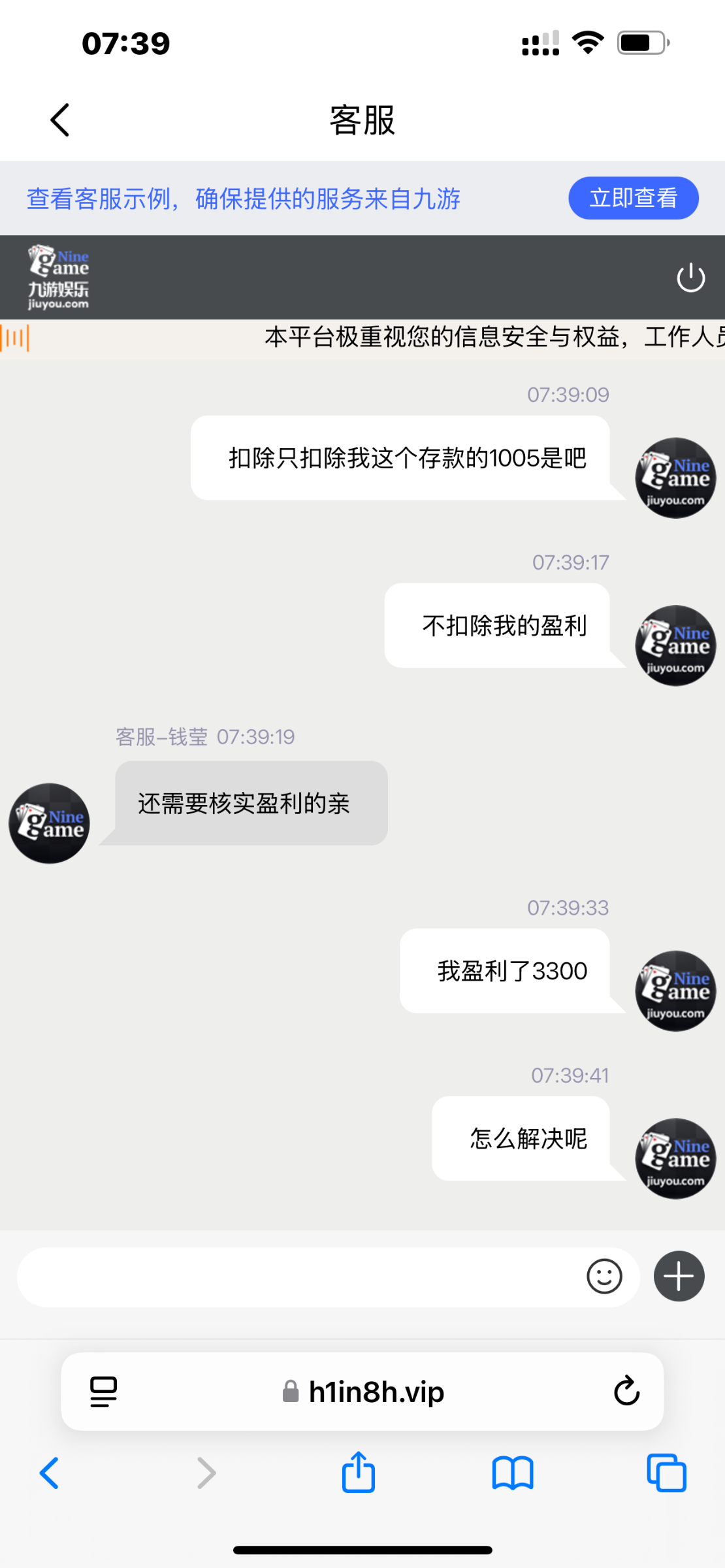Navigate back in Safari
This screenshot has width=725, height=1568.
click(x=50, y=1473)
